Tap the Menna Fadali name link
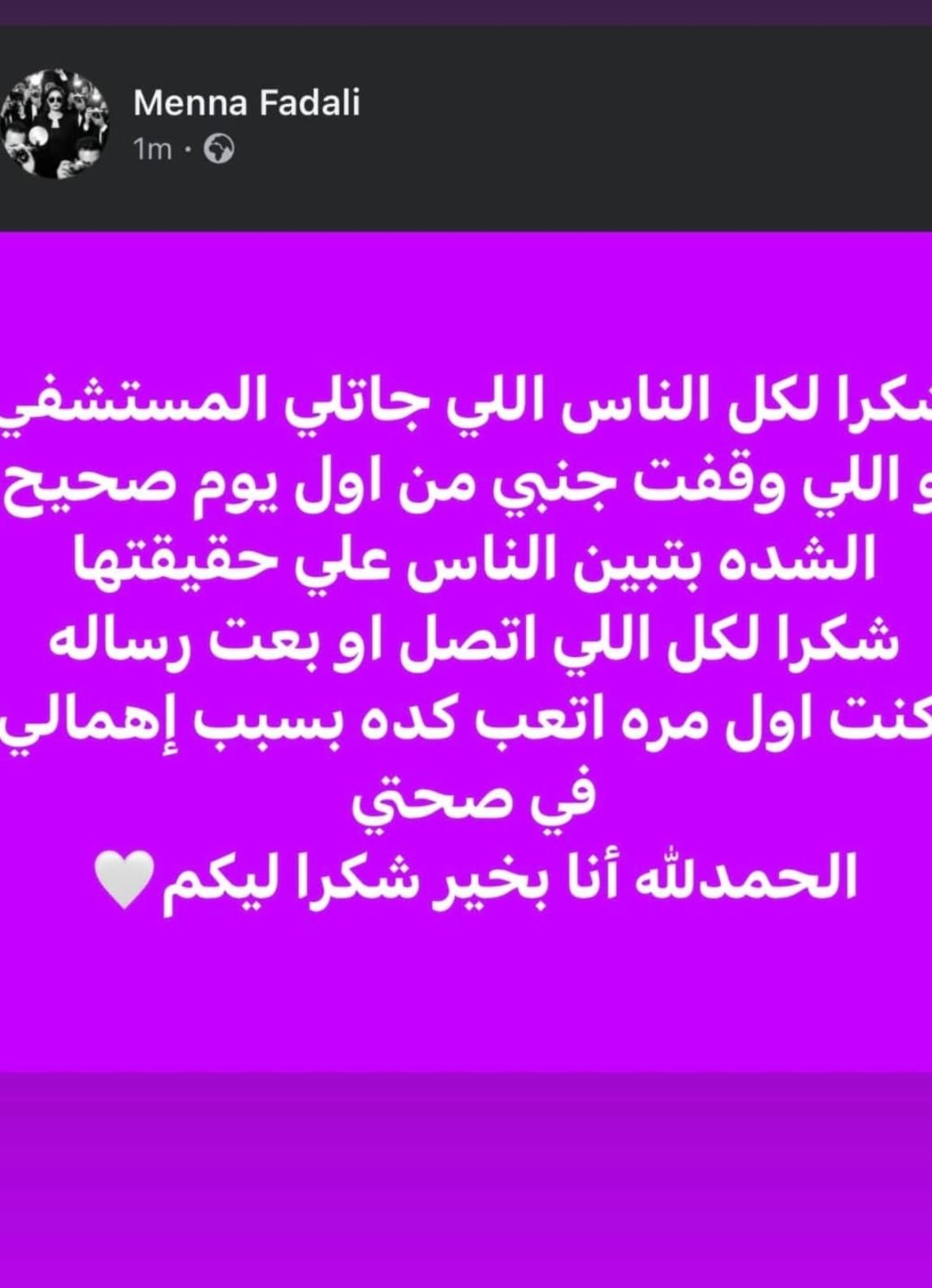The width and height of the screenshot is (932, 1288). coord(246,103)
